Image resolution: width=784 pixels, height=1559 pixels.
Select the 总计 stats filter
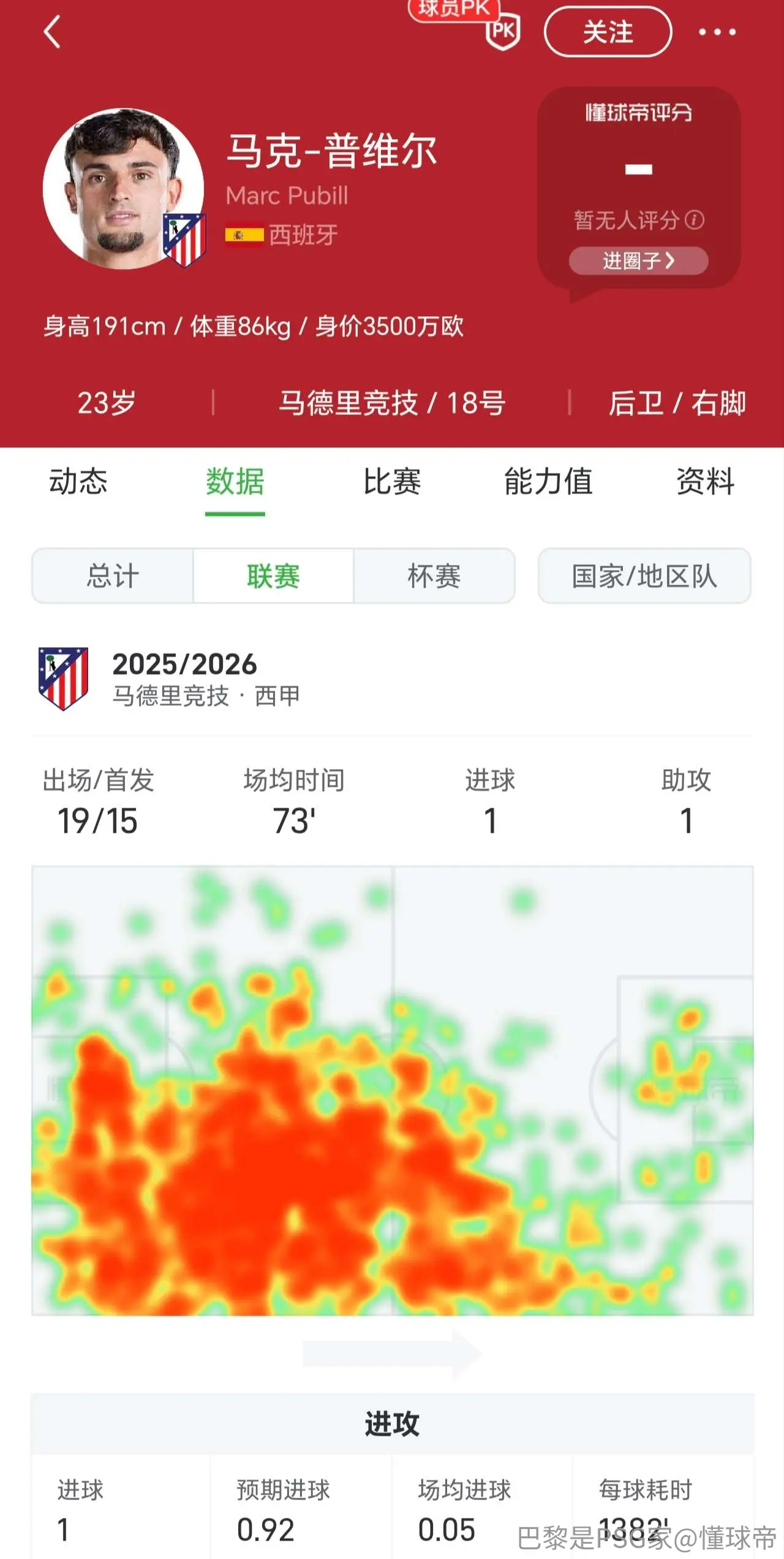pyautogui.click(x=113, y=576)
